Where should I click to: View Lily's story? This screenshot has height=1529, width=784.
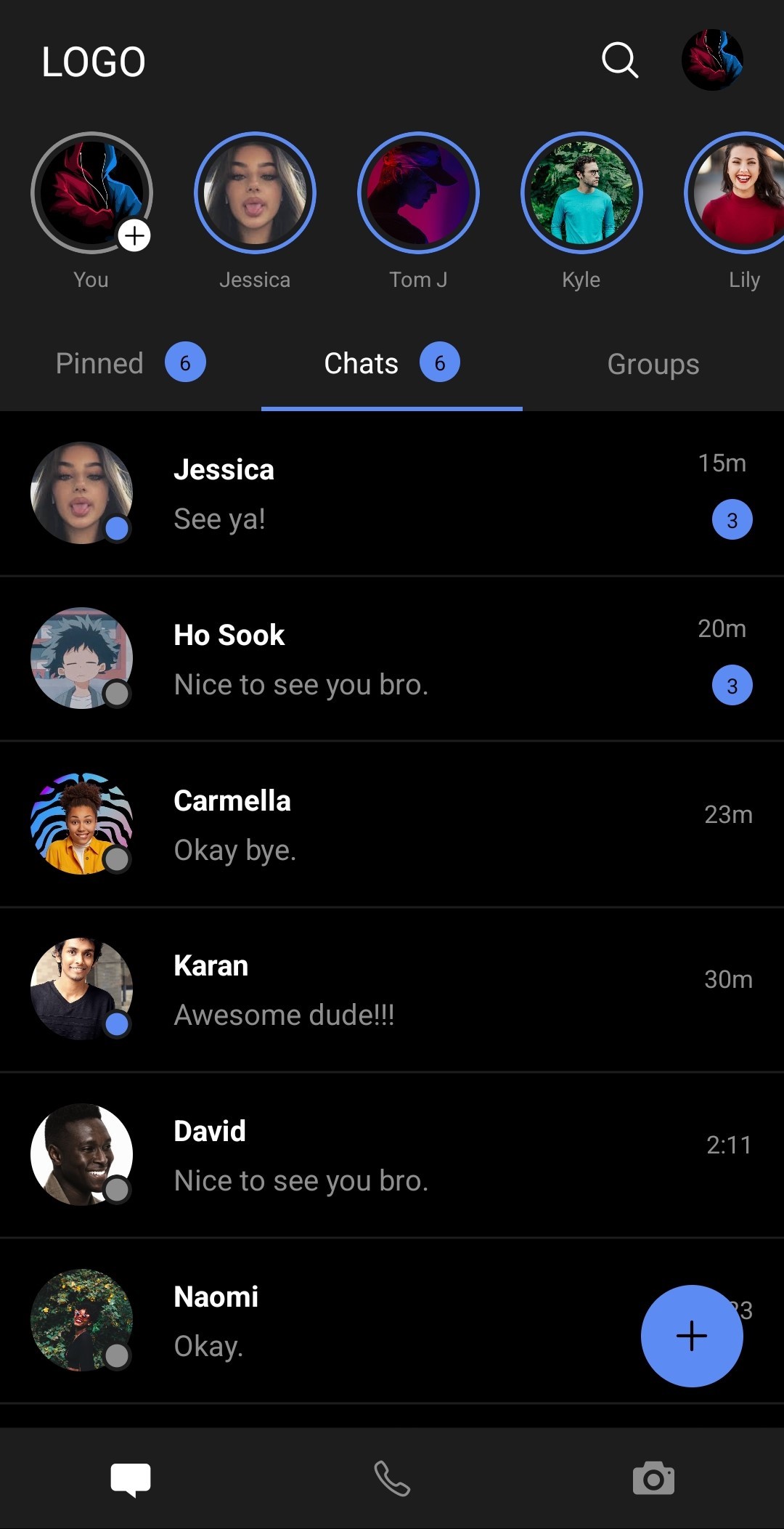click(x=740, y=193)
